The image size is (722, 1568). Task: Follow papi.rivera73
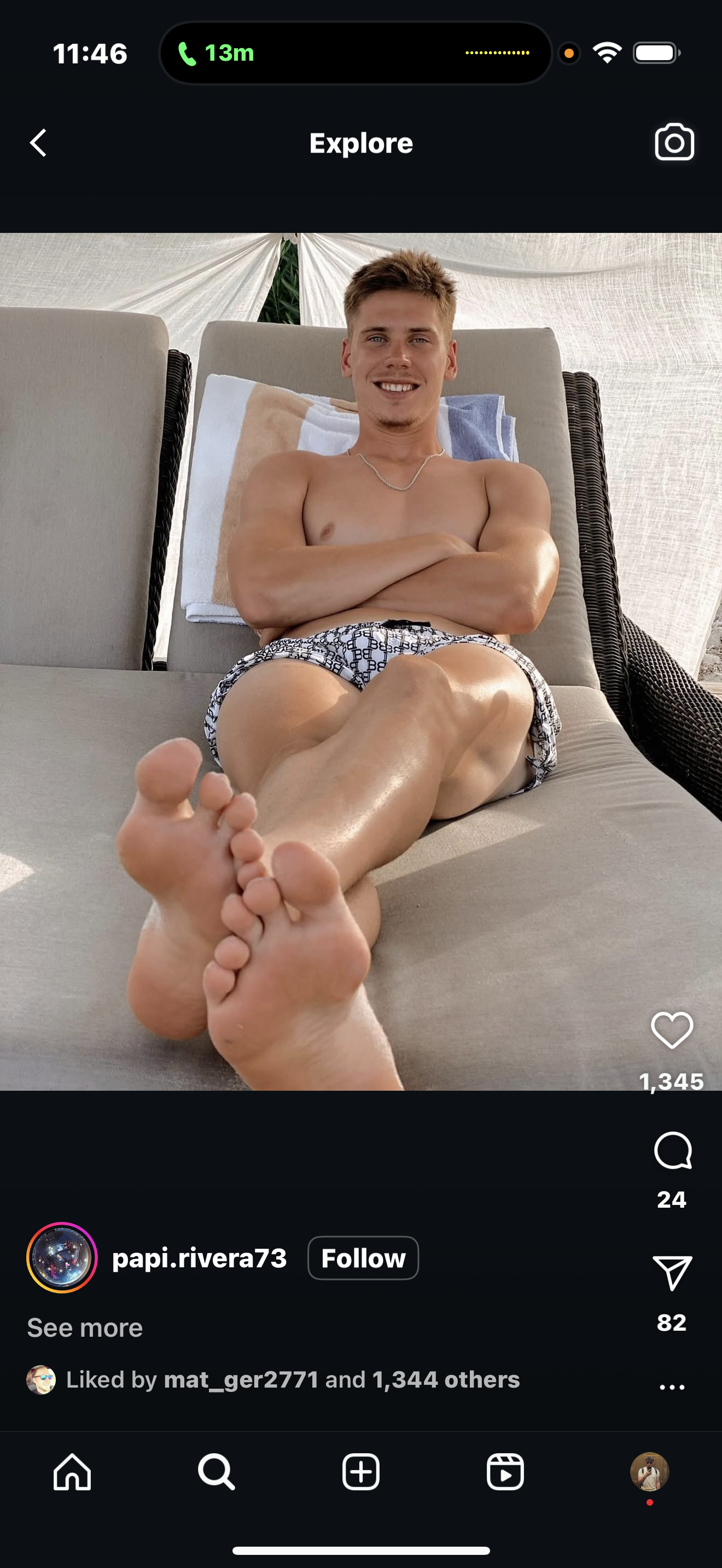pyautogui.click(x=363, y=1258)
